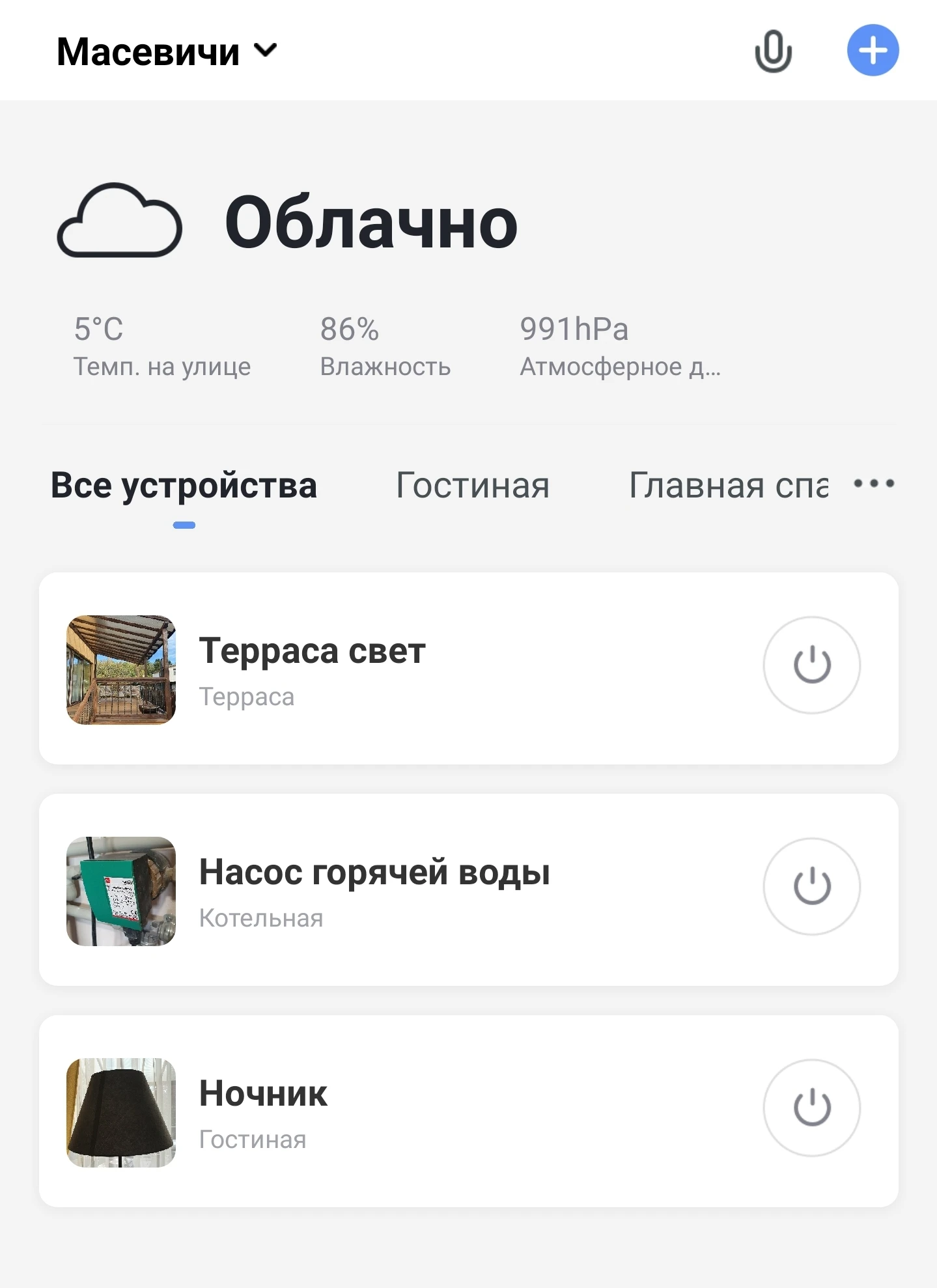The width and height of the screenshot is (937, 1288).
Task: Switch to the Гостиная tab
Action: [x=473, y=486]
